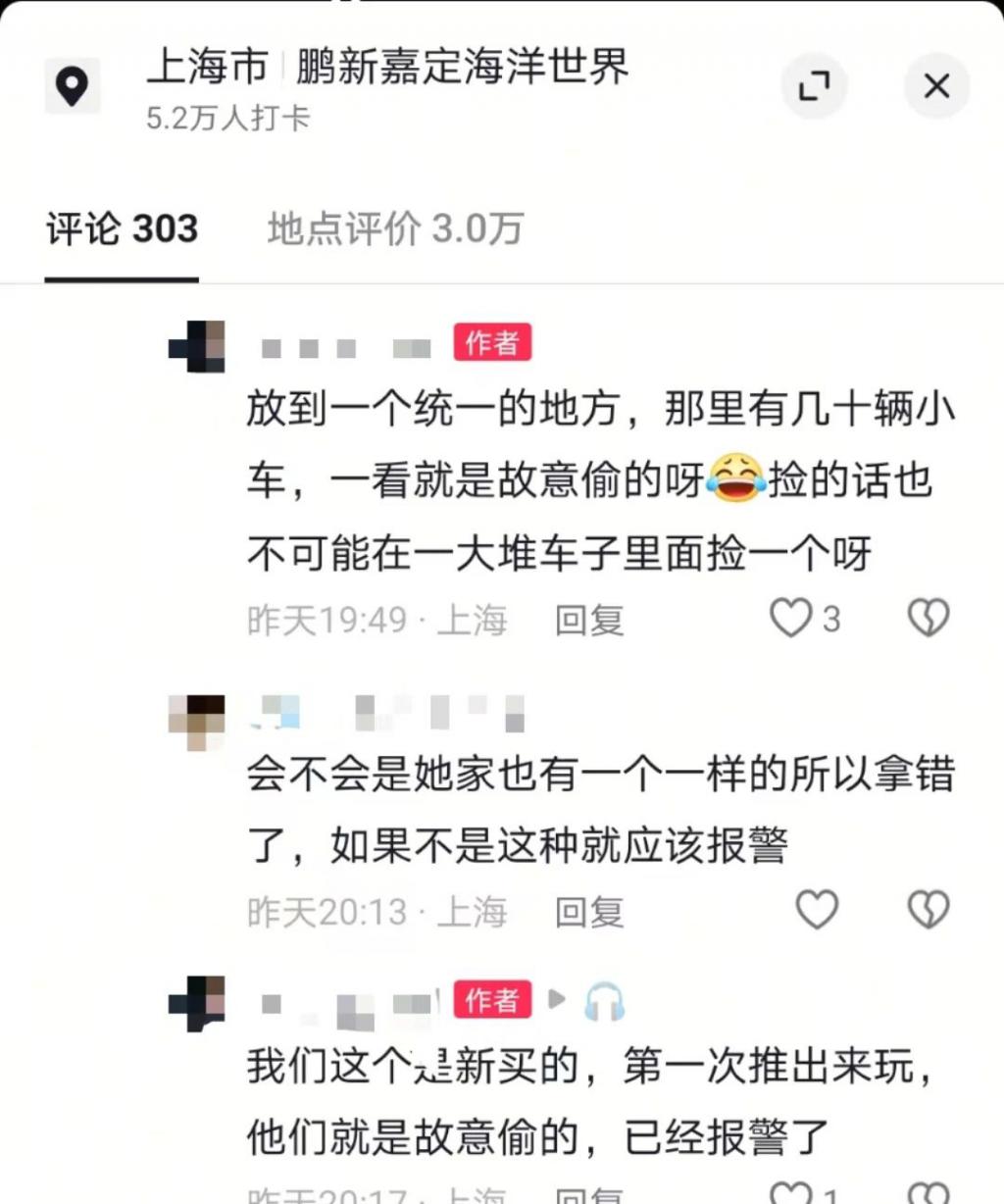Dislike the 19:49 author comment
This screenshot has height=1204, width=1004.
tap(928, 618)
